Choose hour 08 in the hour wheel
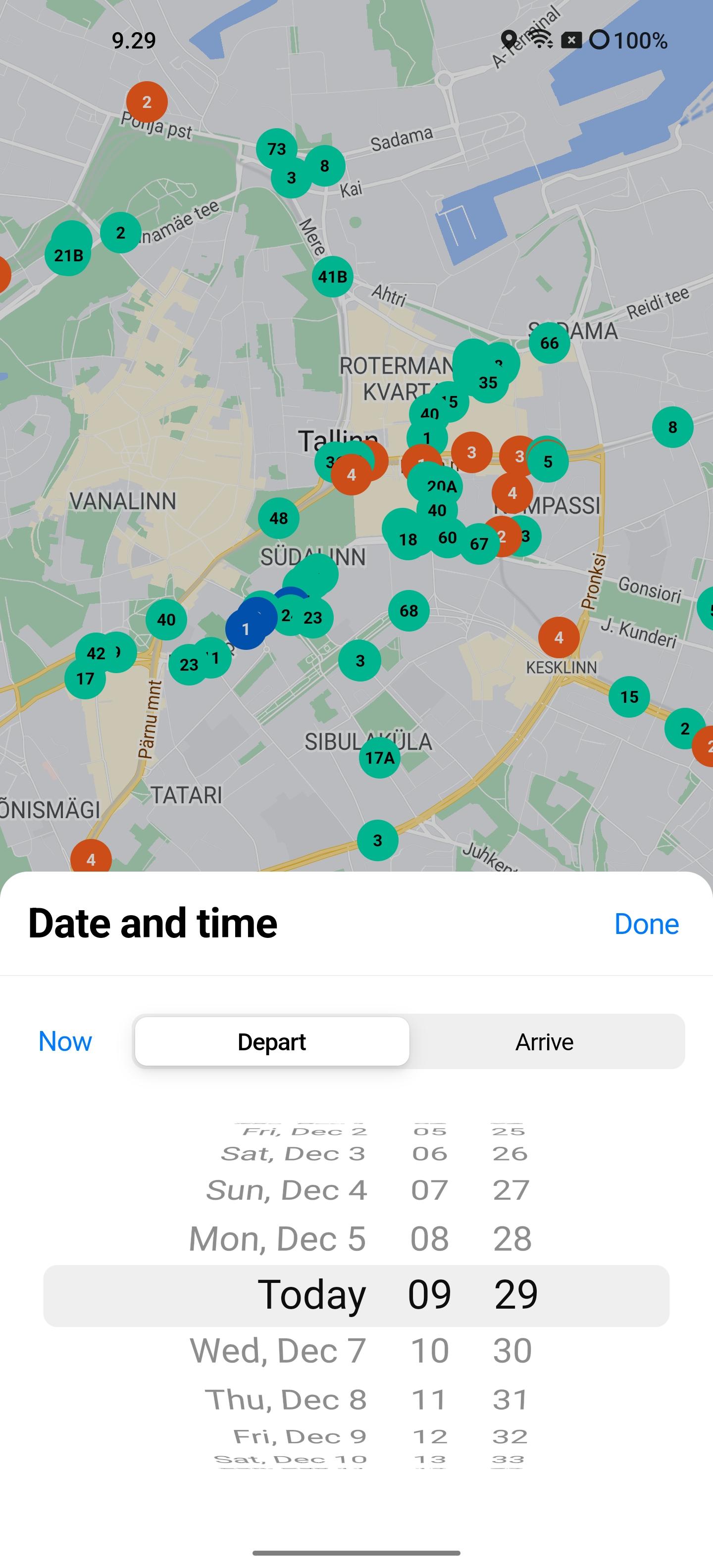713x1568 pixels. (x=430, y=1239)
